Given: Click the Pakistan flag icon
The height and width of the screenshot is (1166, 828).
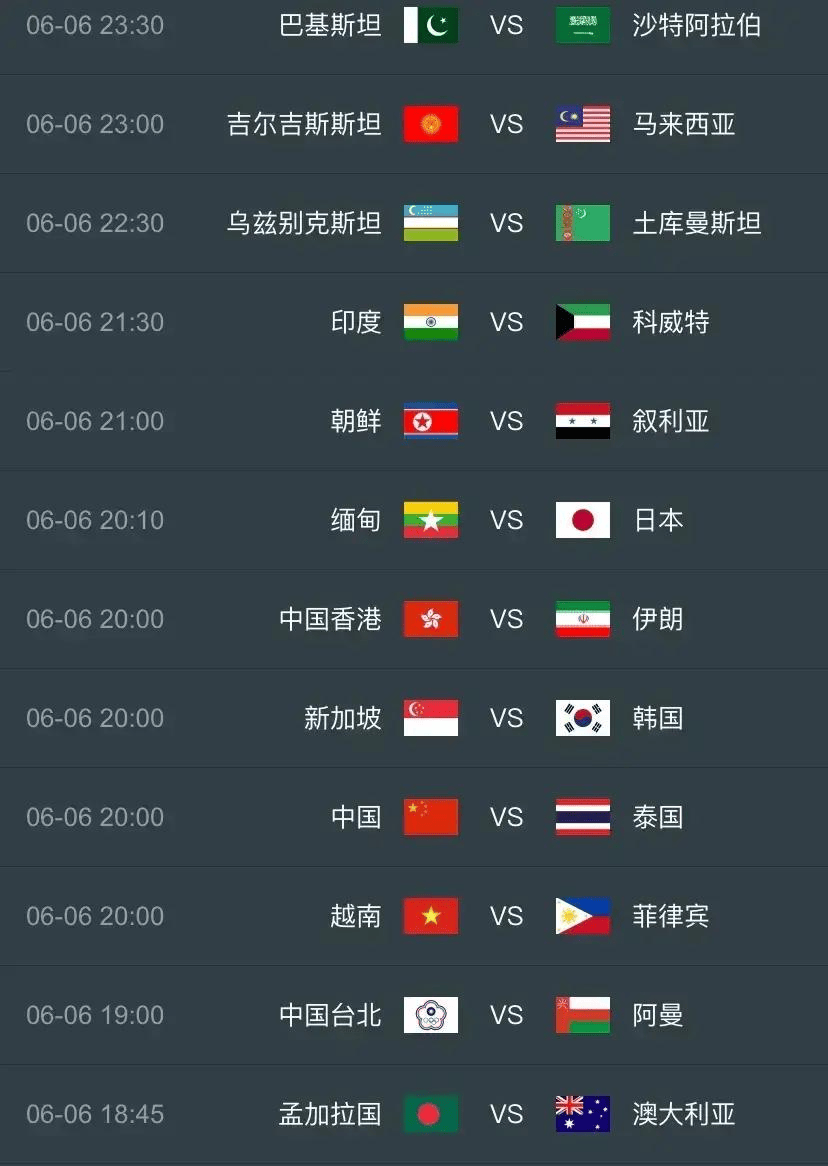Looking at the screenshot, I should click(x=430, y=26).
